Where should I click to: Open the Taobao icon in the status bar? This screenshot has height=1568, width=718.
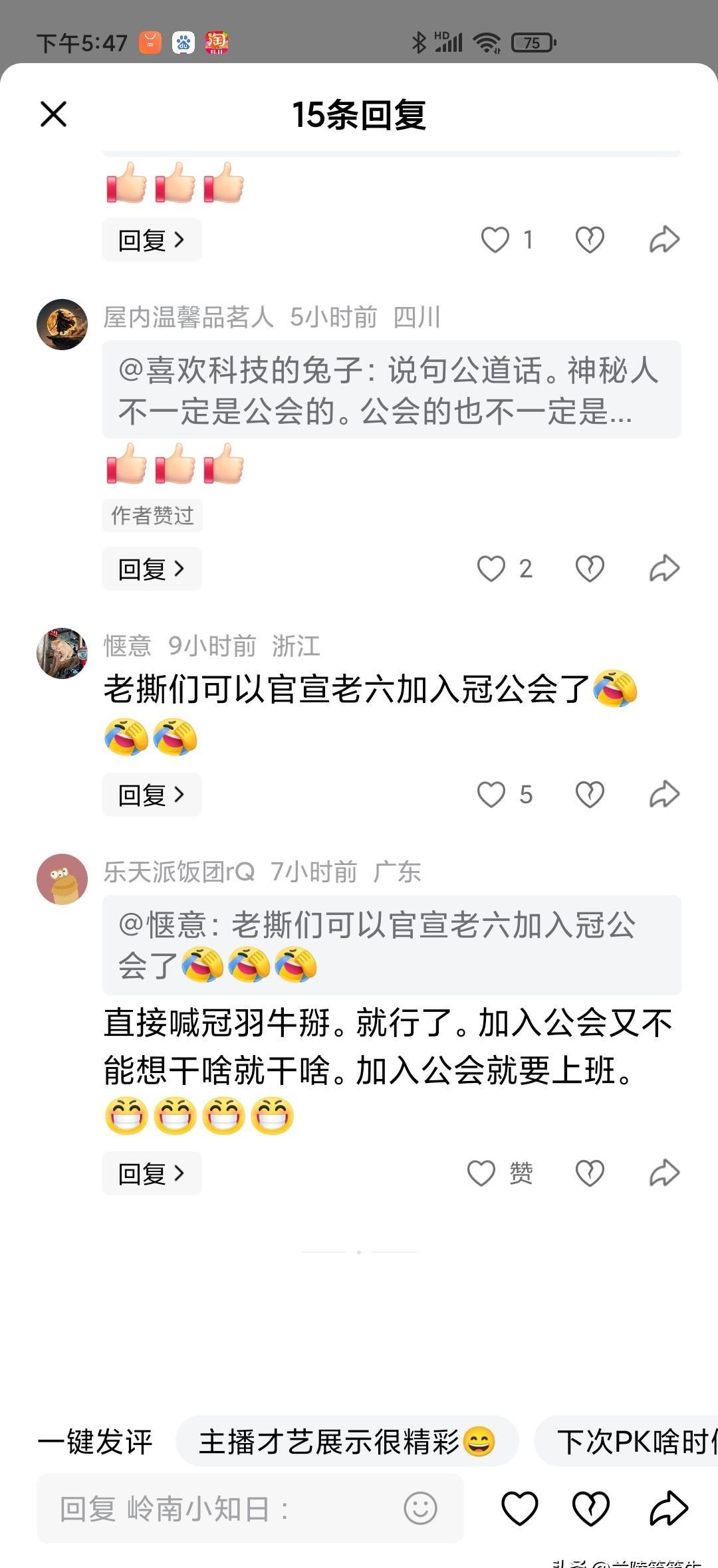pos(216,42)
